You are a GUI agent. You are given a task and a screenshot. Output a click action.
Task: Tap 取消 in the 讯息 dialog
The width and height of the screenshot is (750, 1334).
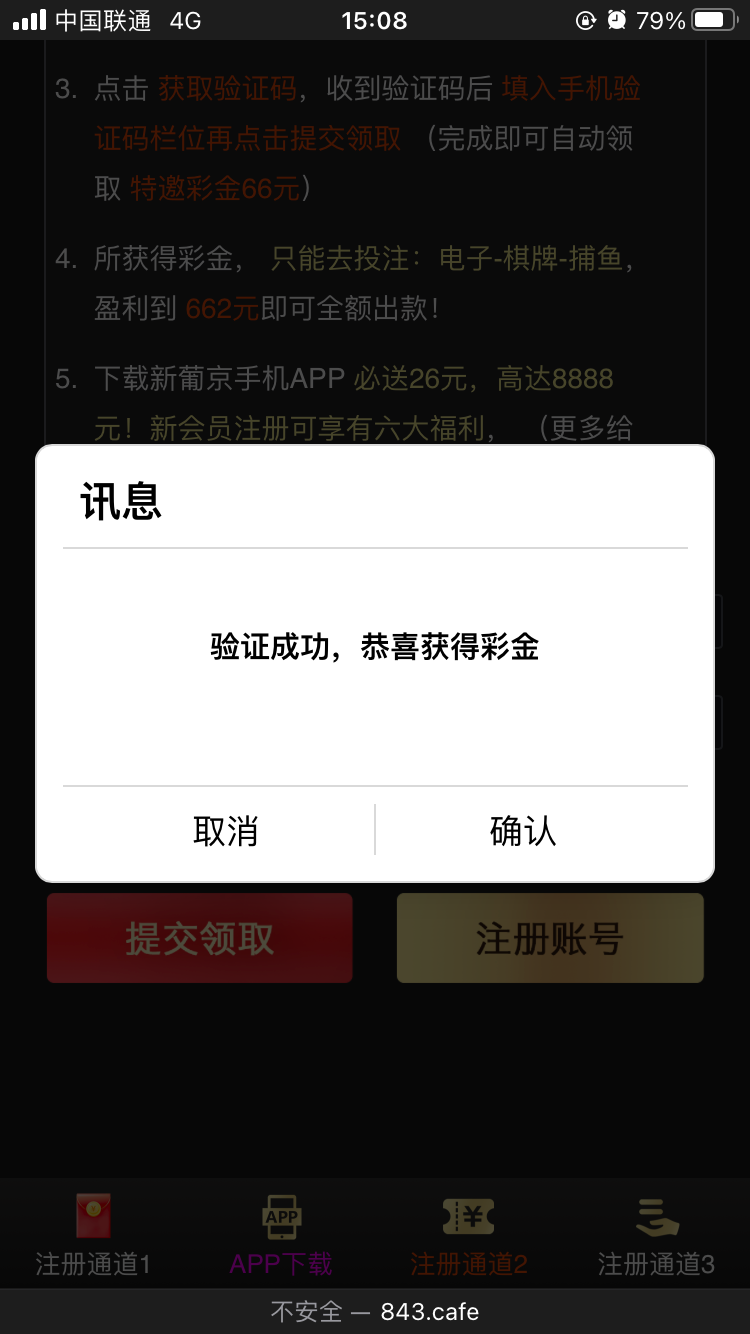click(226, 831)
